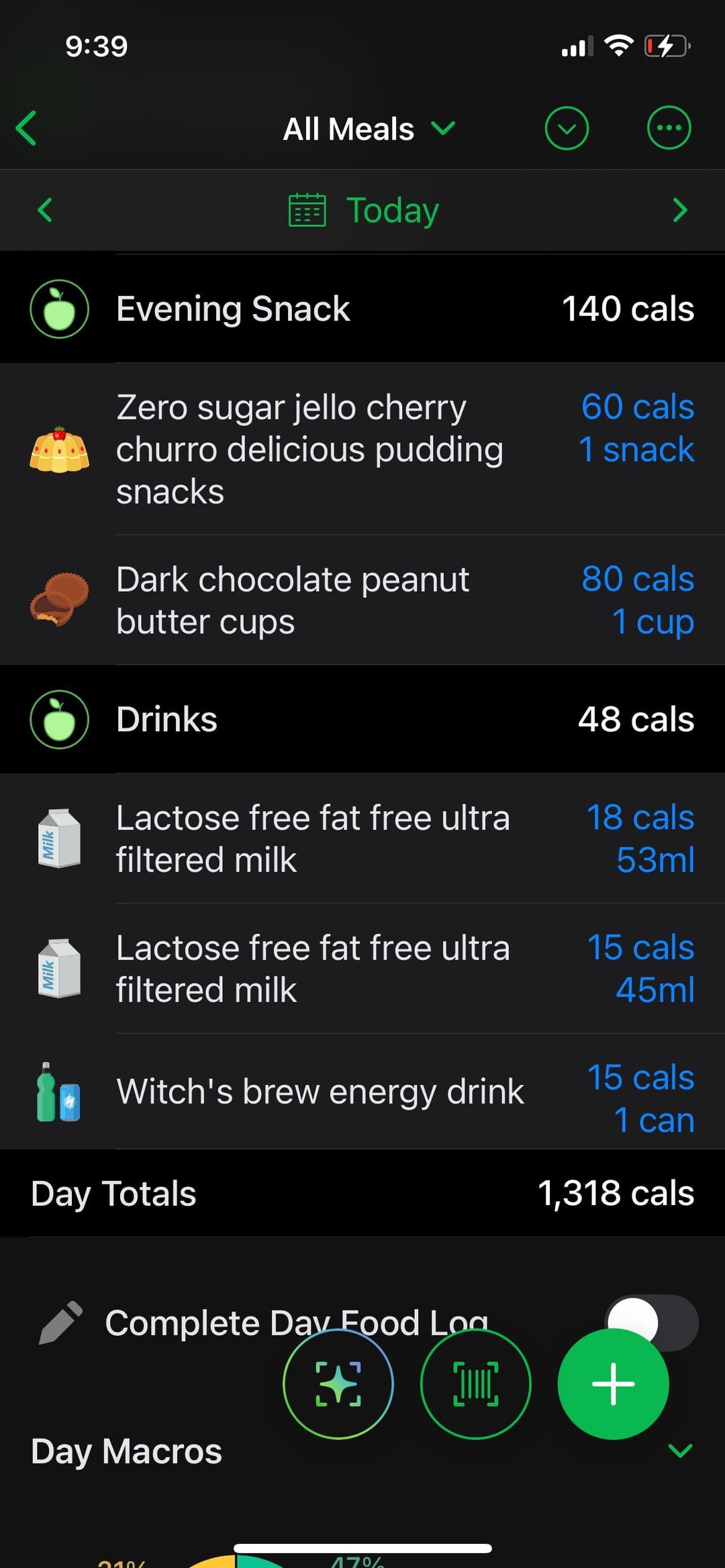Open Dark chocolate peanut butter cups entry
This screenshot has width=725, height=1568.
click(362, 600)
